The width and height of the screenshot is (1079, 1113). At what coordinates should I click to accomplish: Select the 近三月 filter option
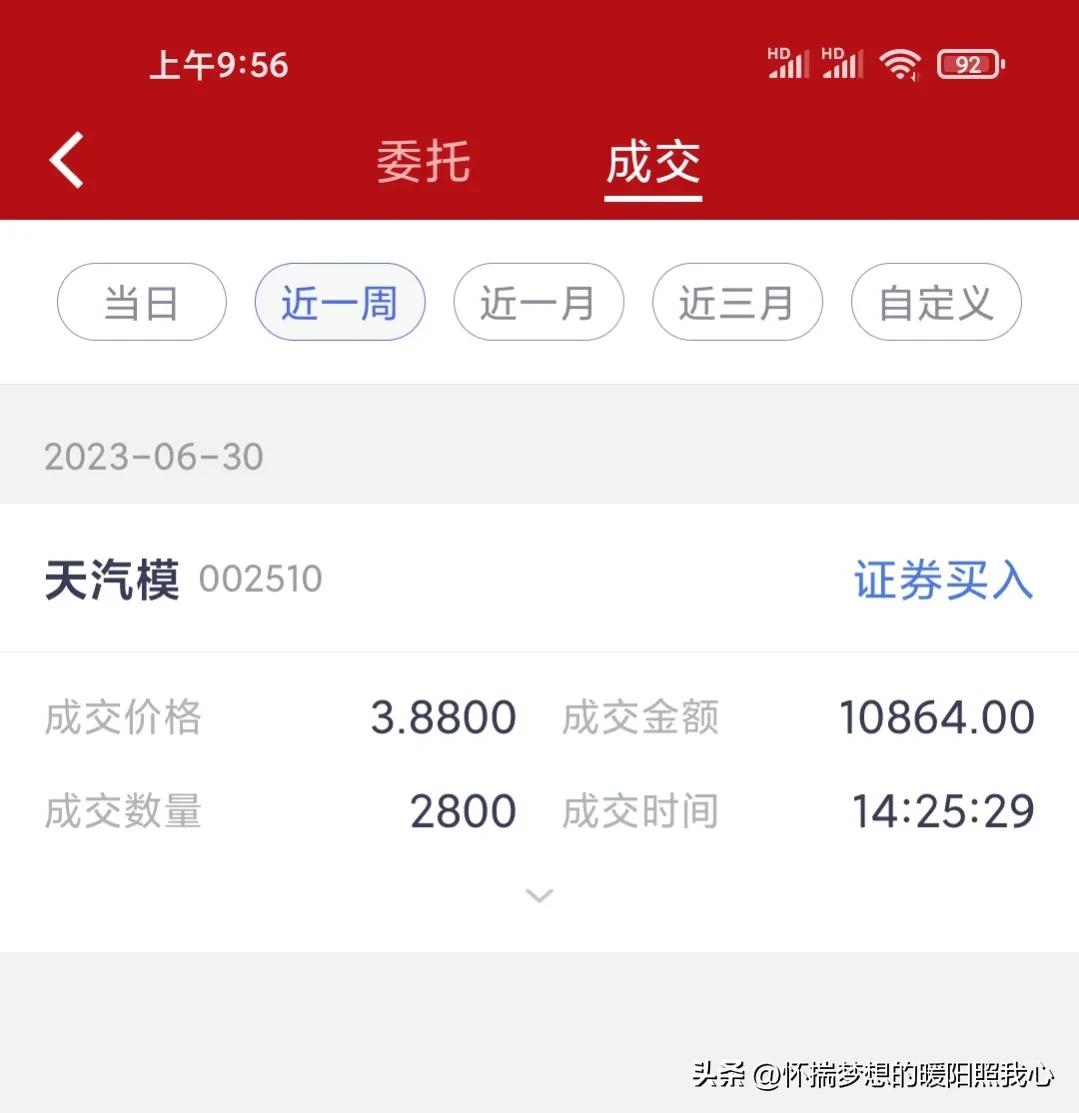[737, 302]
